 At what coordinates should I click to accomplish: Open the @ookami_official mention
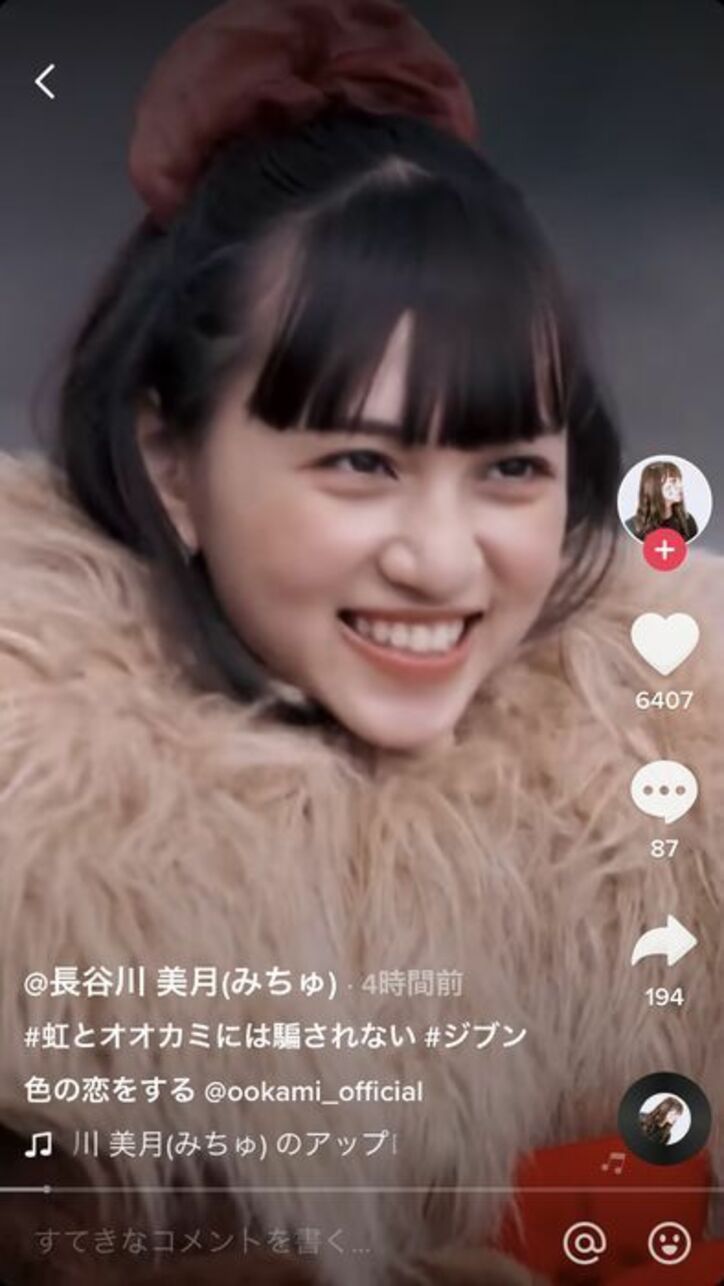313,1091
